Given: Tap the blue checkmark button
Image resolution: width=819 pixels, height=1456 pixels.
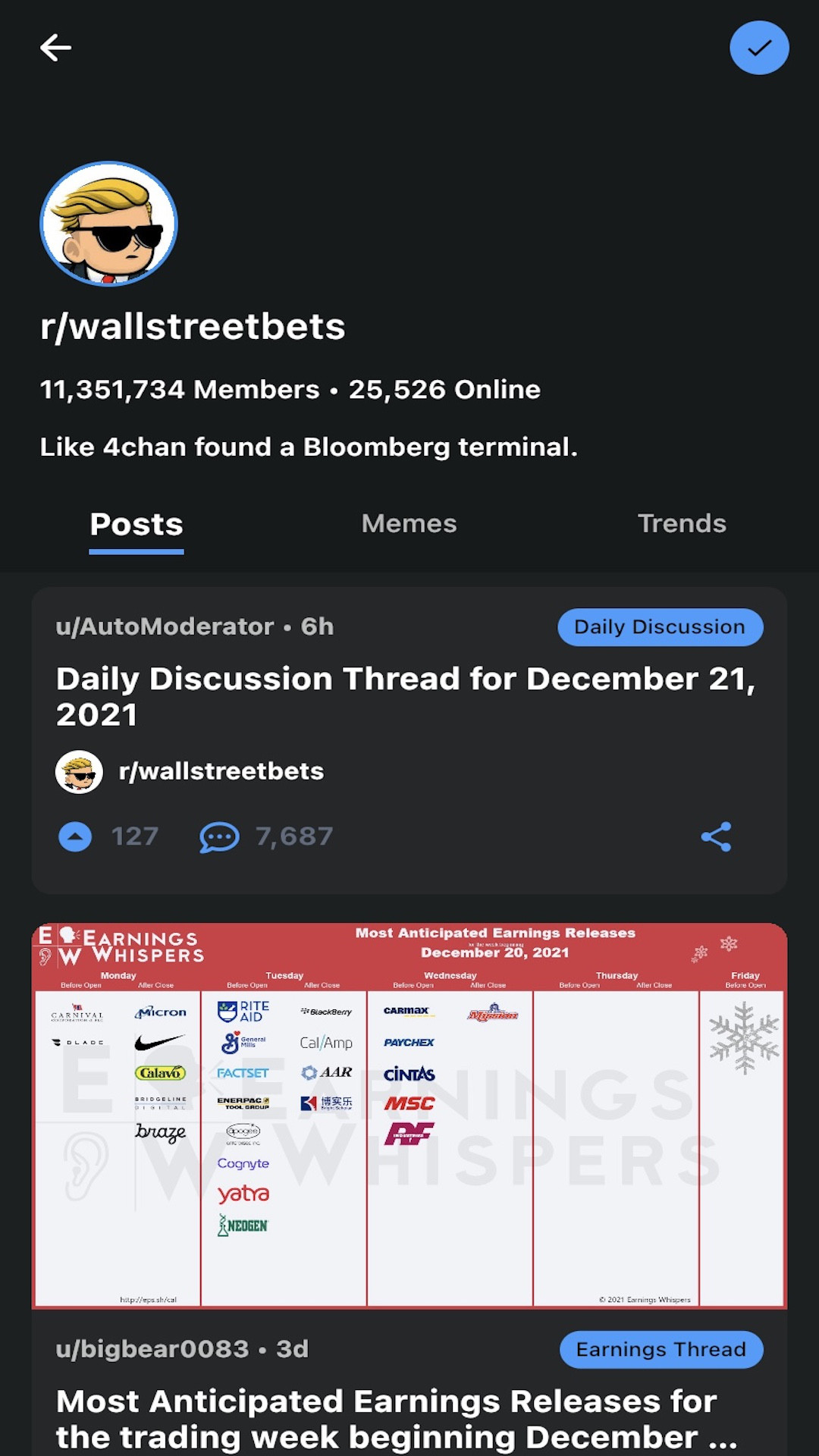Looking at the screenshot, I should (759, 49).
